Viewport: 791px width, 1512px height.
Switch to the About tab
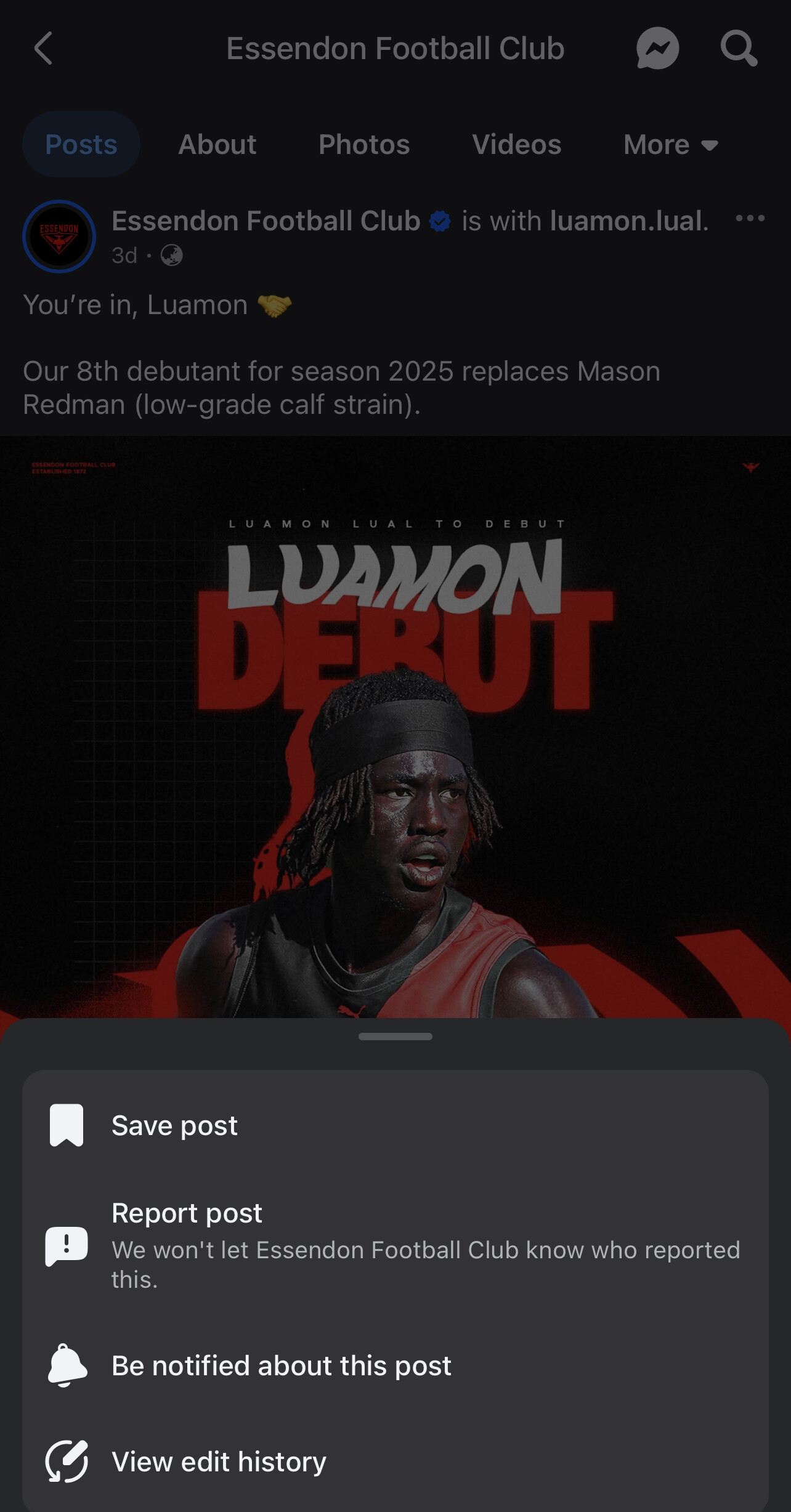coord(217,144)
